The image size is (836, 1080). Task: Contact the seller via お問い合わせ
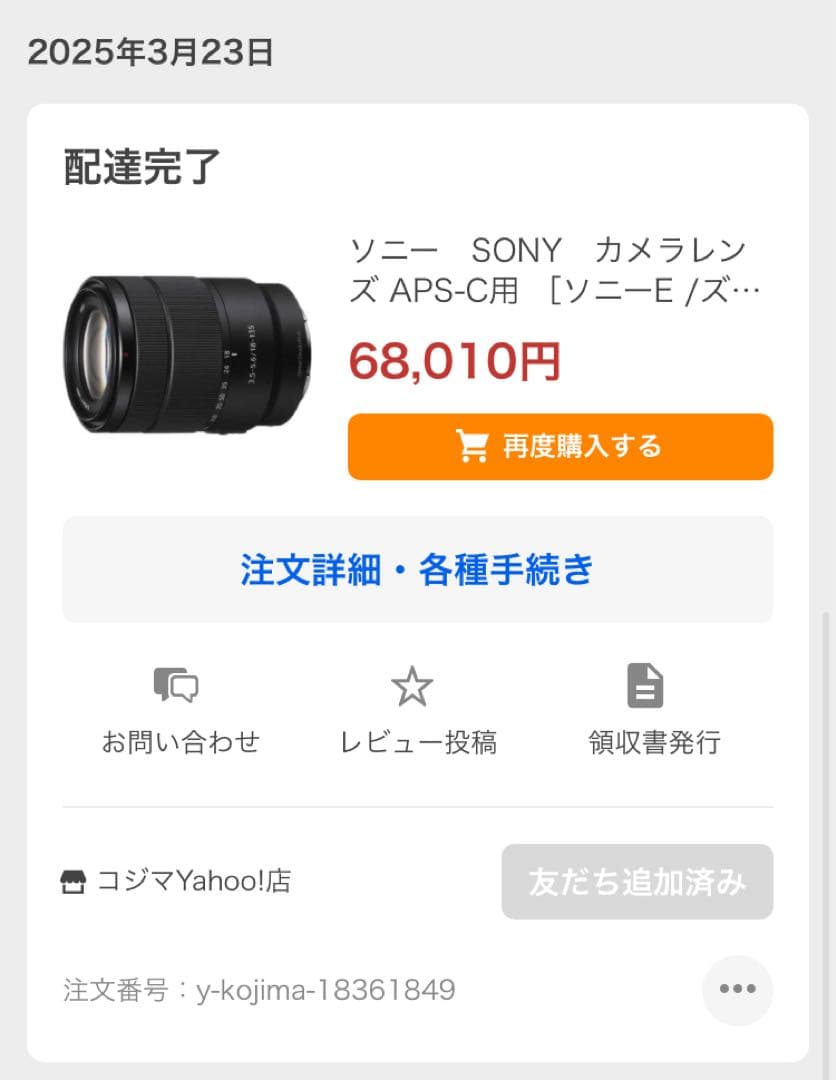(180, 710)
